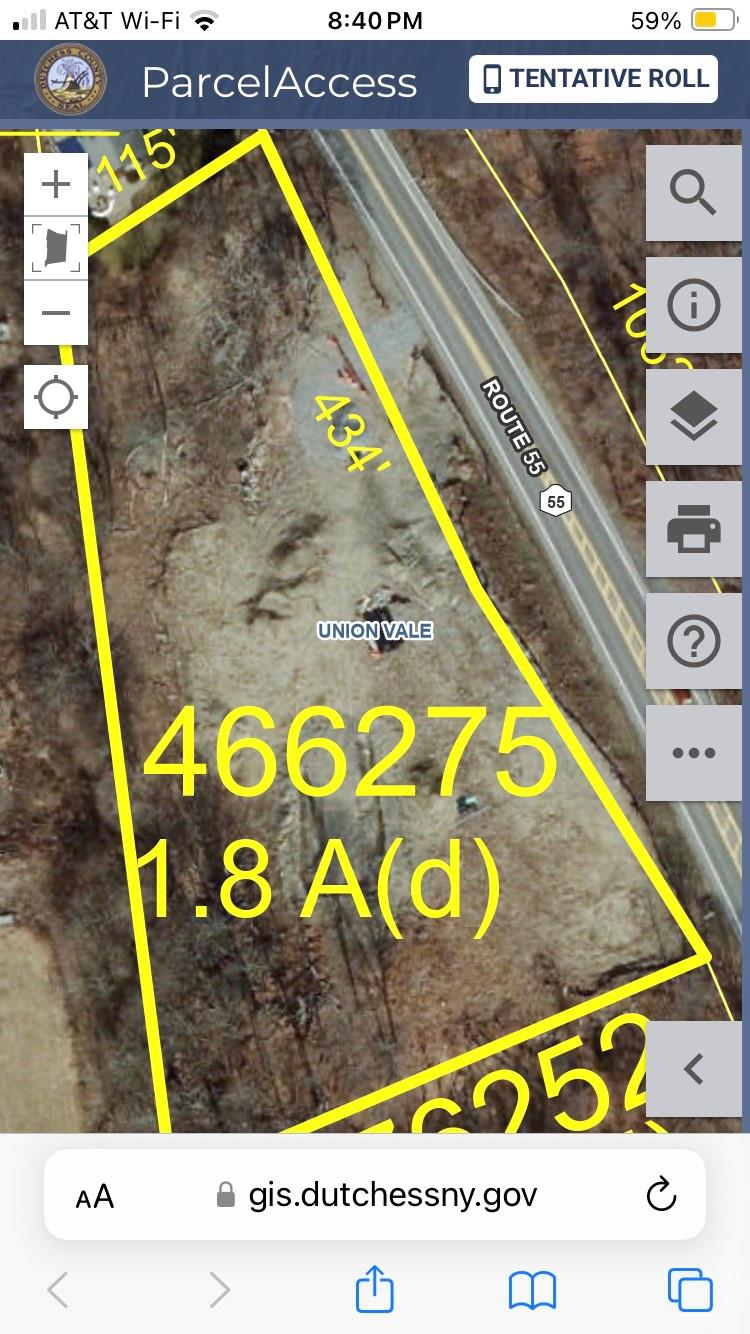Reload the gis.dutchessny.gov page

coord(661,1195)
